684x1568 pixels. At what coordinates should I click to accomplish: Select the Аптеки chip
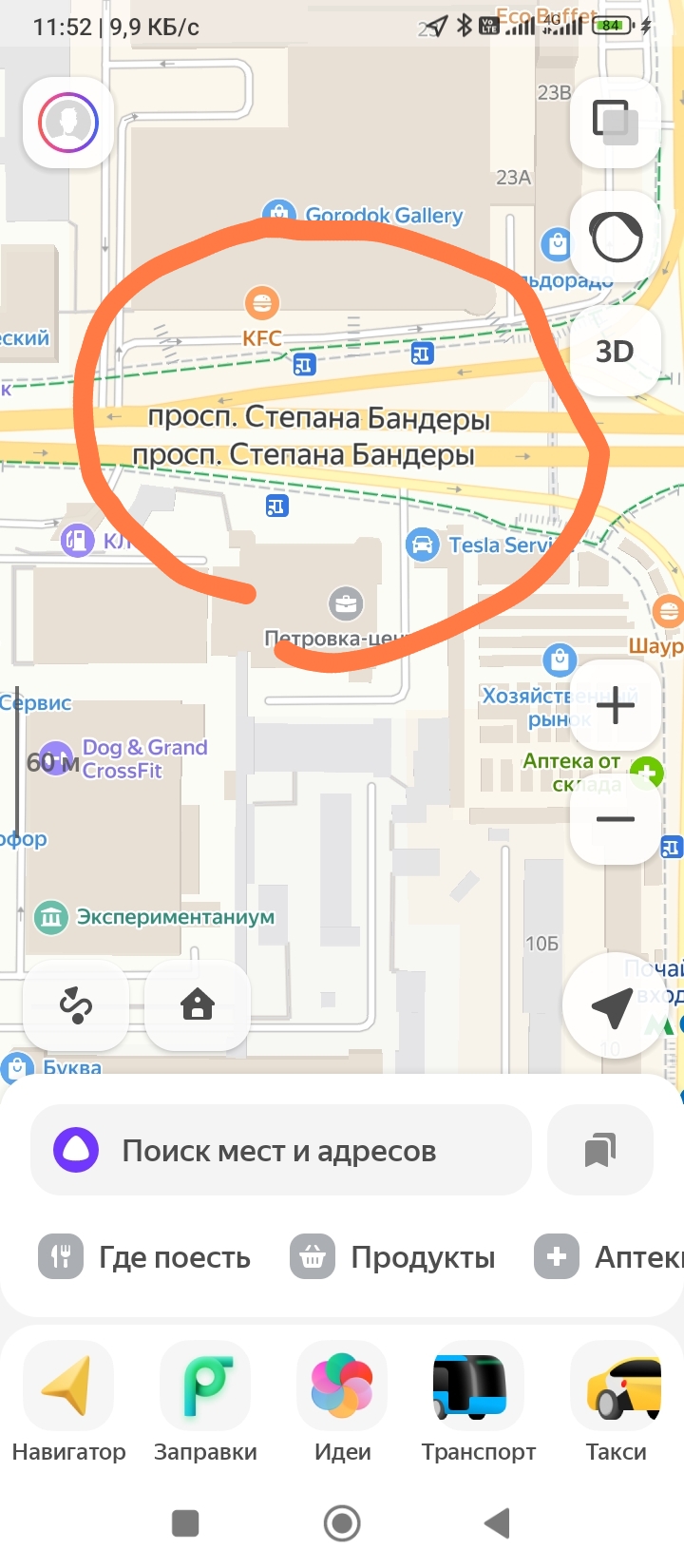[x=606, y=1257]
